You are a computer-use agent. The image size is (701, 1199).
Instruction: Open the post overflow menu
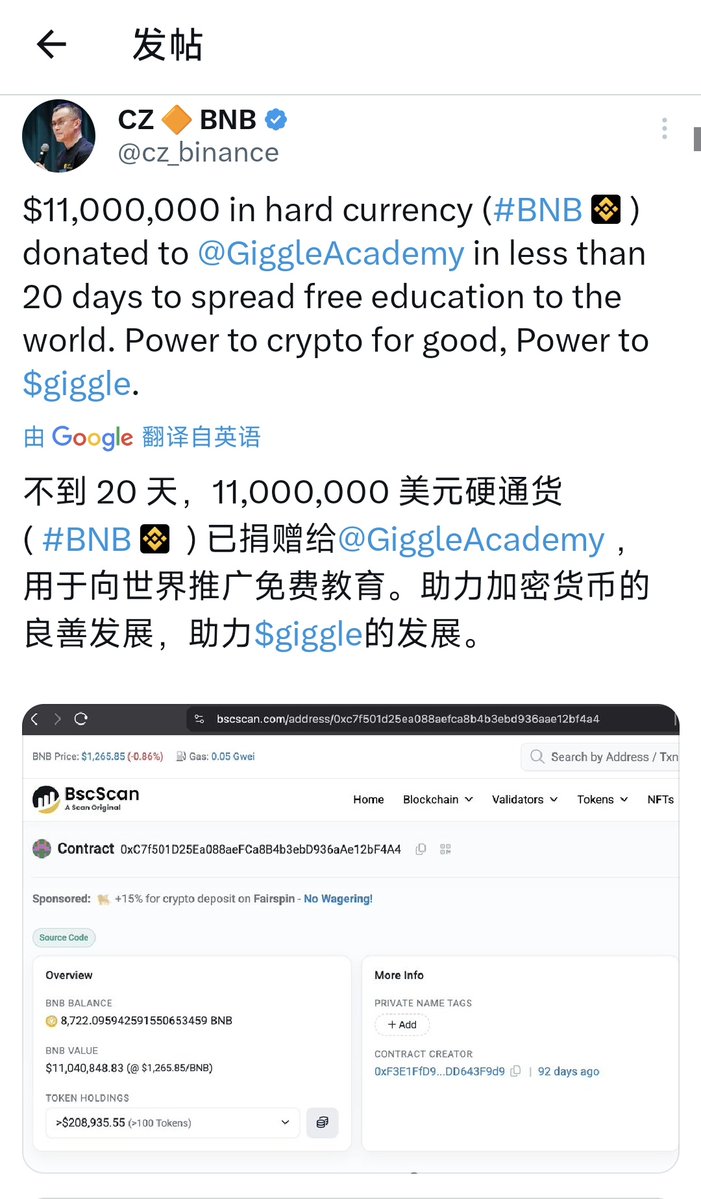click(x=665, y=129)
